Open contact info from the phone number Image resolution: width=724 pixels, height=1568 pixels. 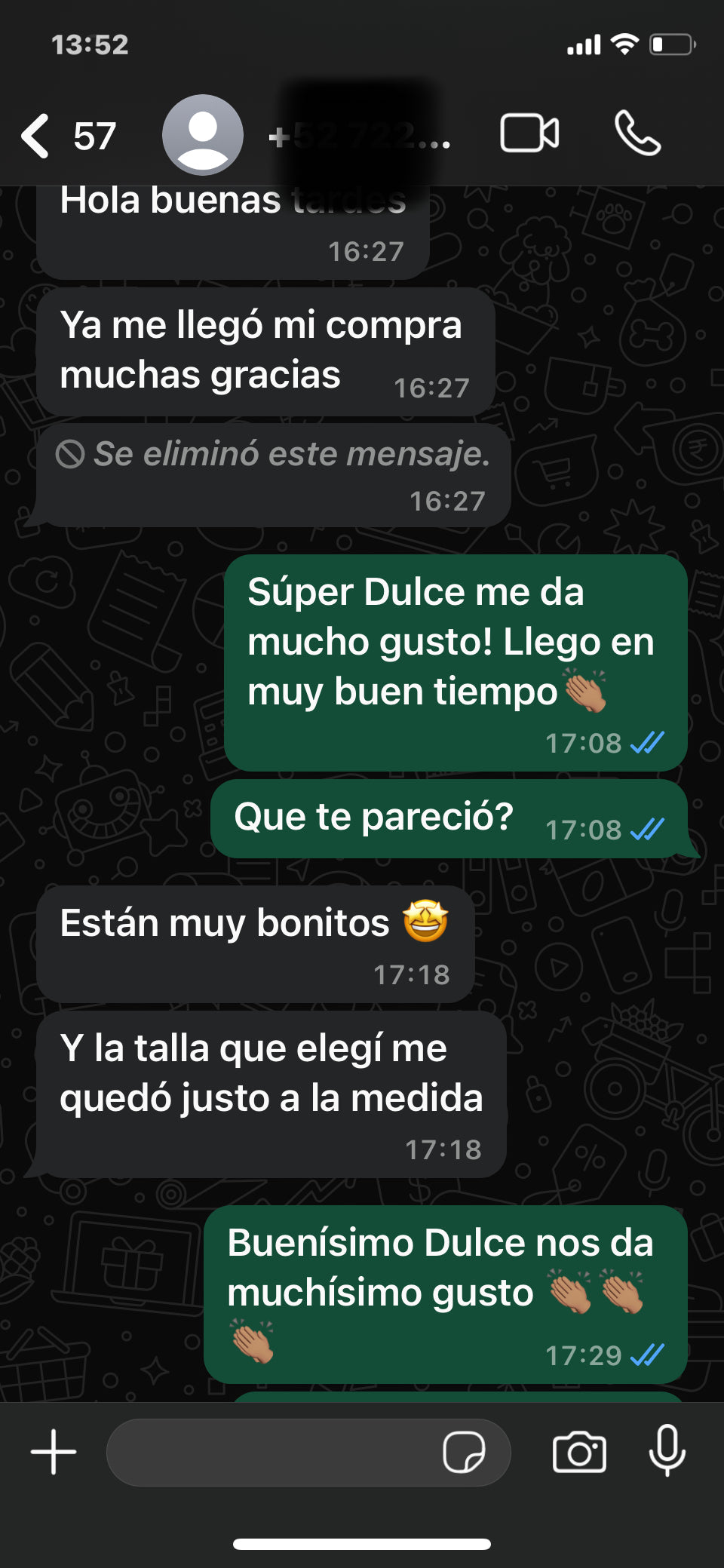360,137
